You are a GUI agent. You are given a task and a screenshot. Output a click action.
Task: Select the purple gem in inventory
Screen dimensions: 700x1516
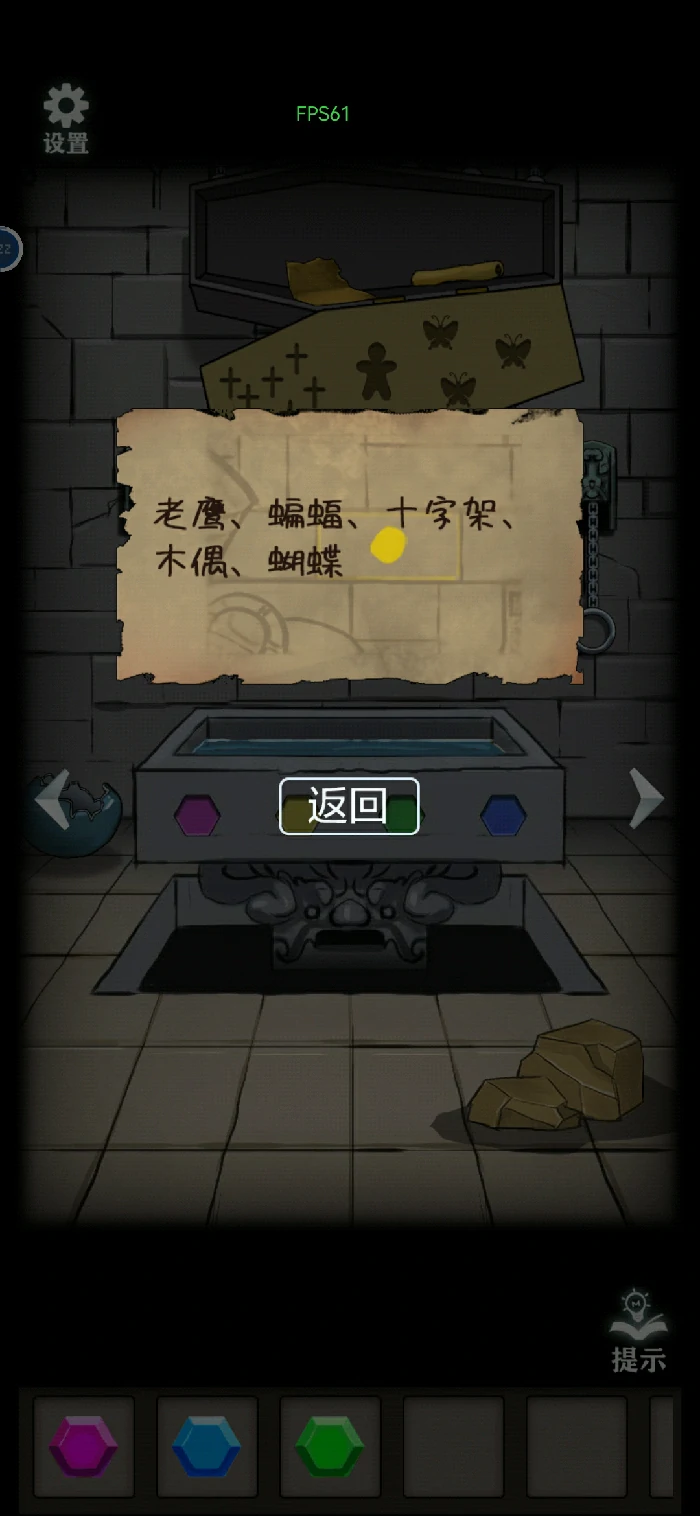click(83, 1446)
